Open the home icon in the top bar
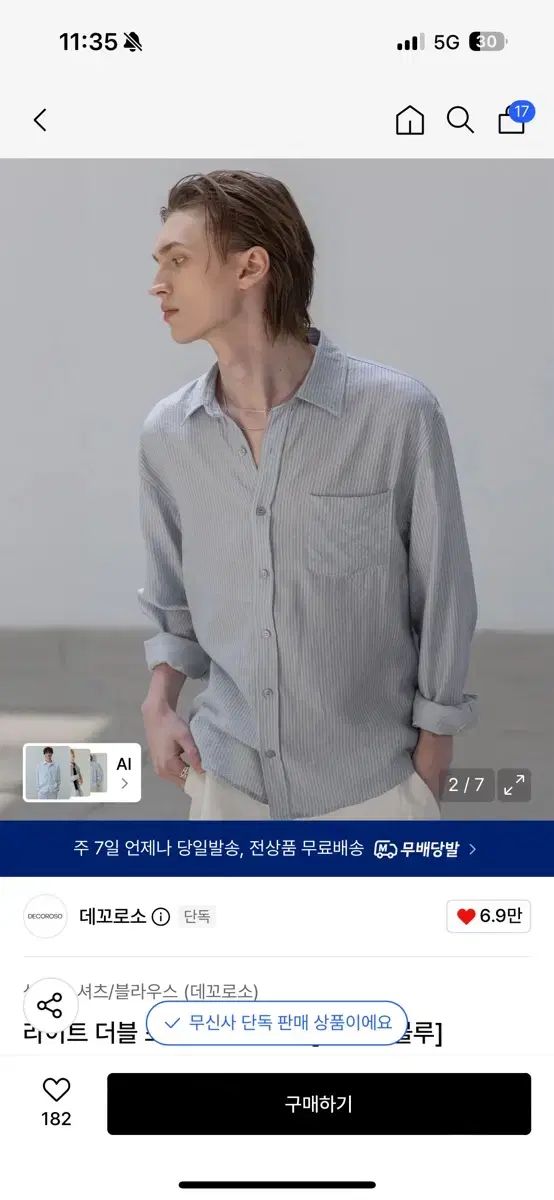Screen dimensions: 554x1200 click(x=410, y=121)
